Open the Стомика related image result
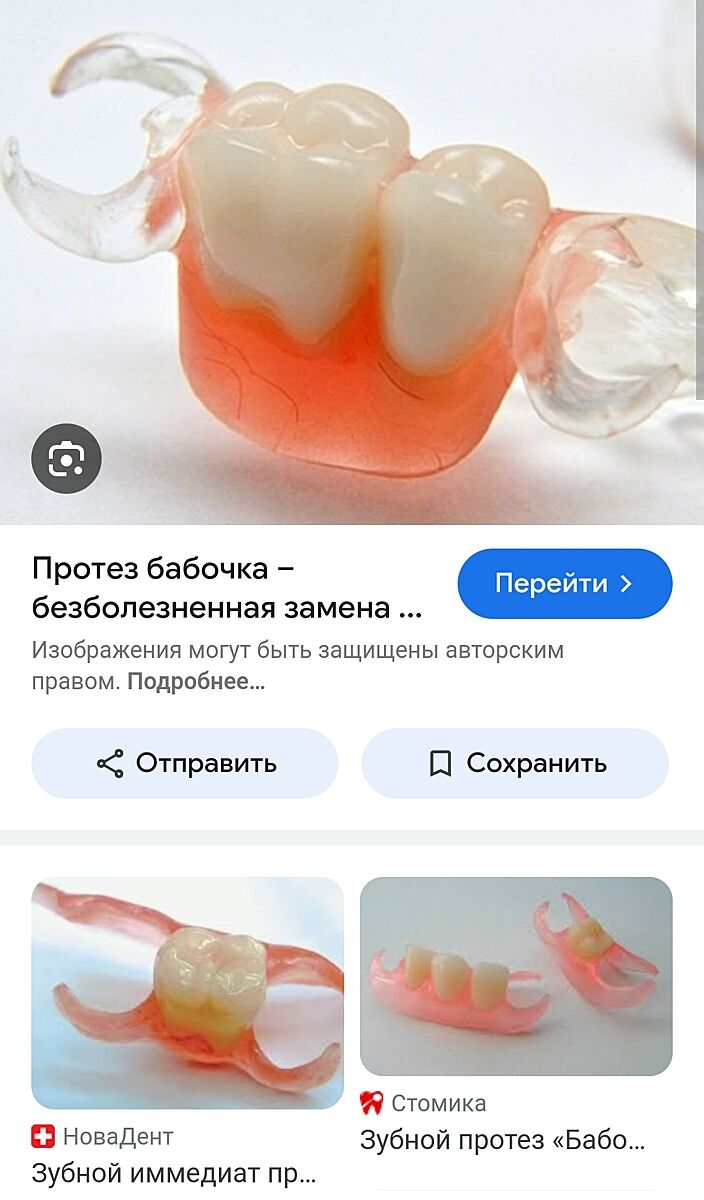The width and height of the screenshot is (704, 1200). 516,976
